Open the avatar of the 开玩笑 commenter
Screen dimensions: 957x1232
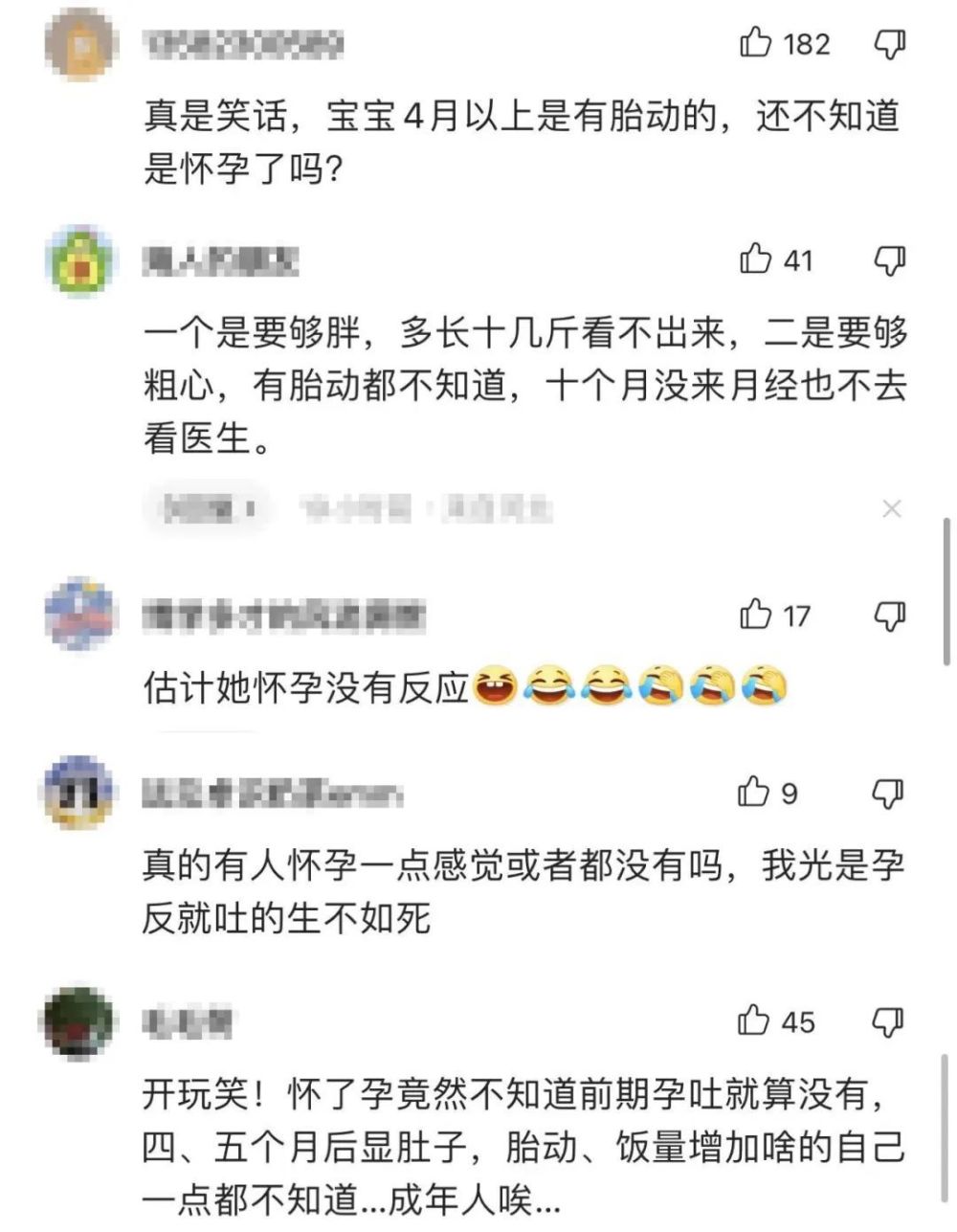tap(80, 1022)
